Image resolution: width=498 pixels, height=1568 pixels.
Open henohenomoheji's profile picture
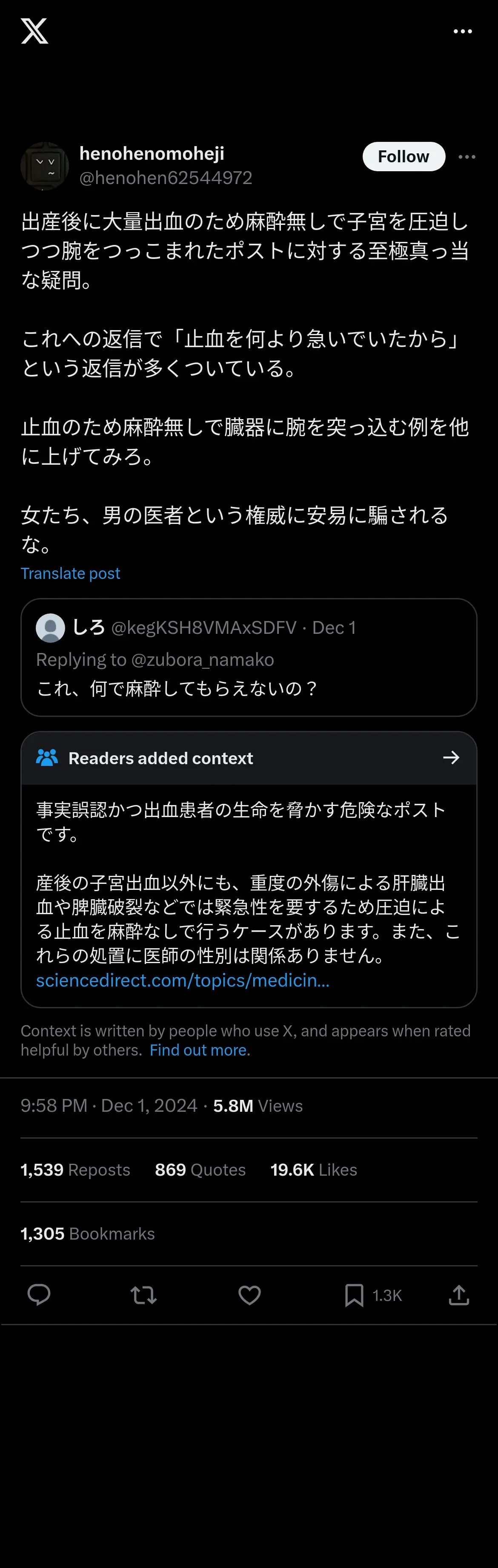click(x=44, y=166)
